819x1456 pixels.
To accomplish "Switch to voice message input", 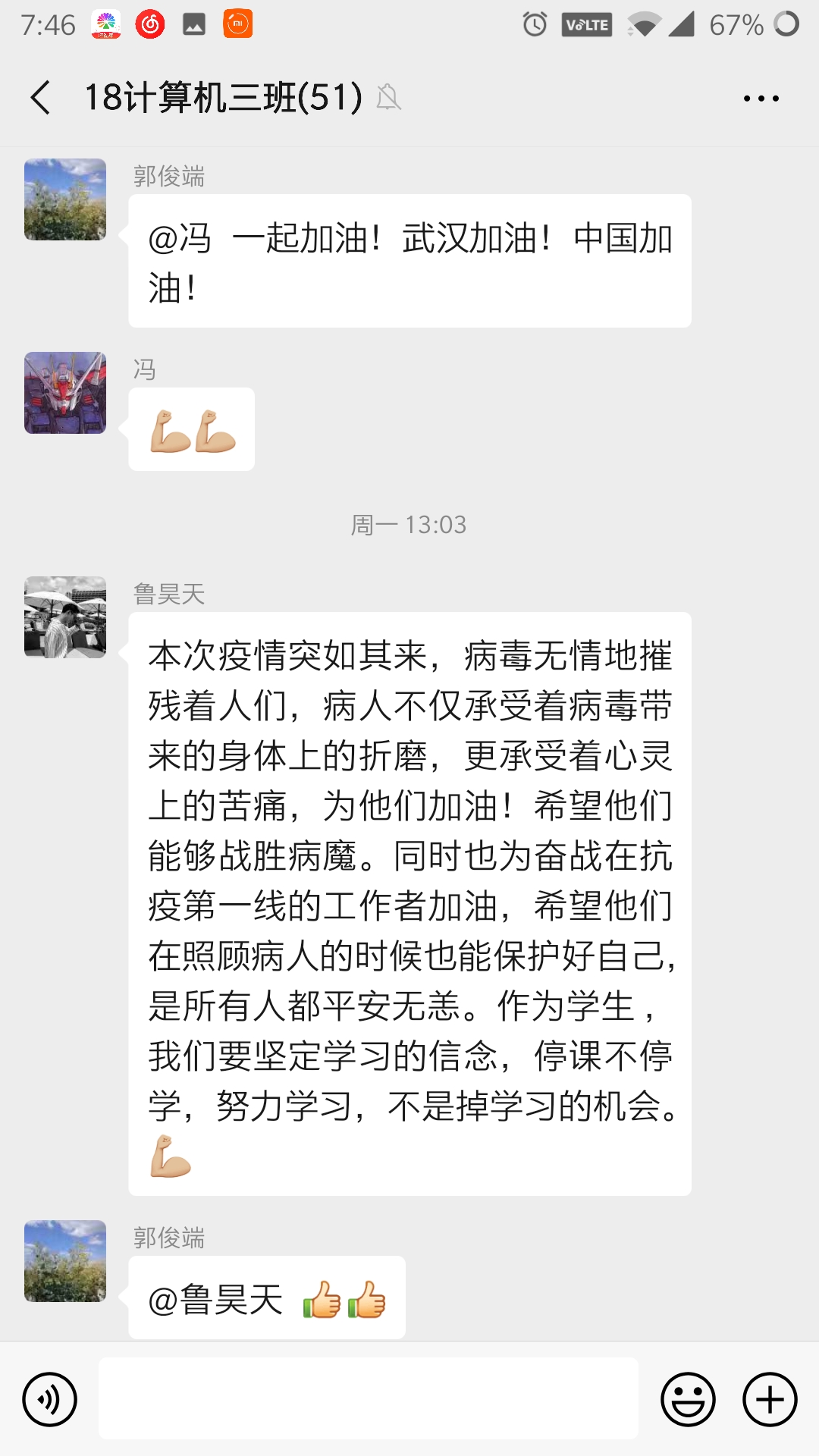I will point(50,1399).
